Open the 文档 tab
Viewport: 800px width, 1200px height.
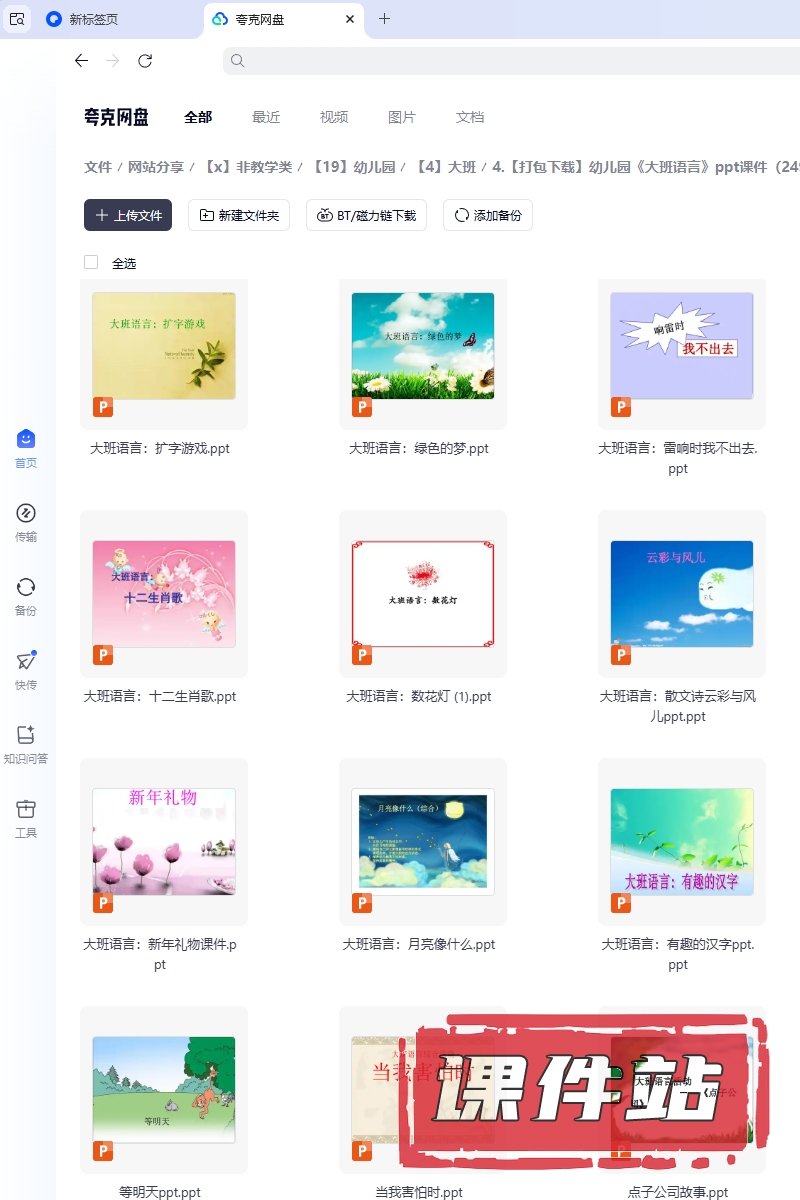(x=470, y=117)
